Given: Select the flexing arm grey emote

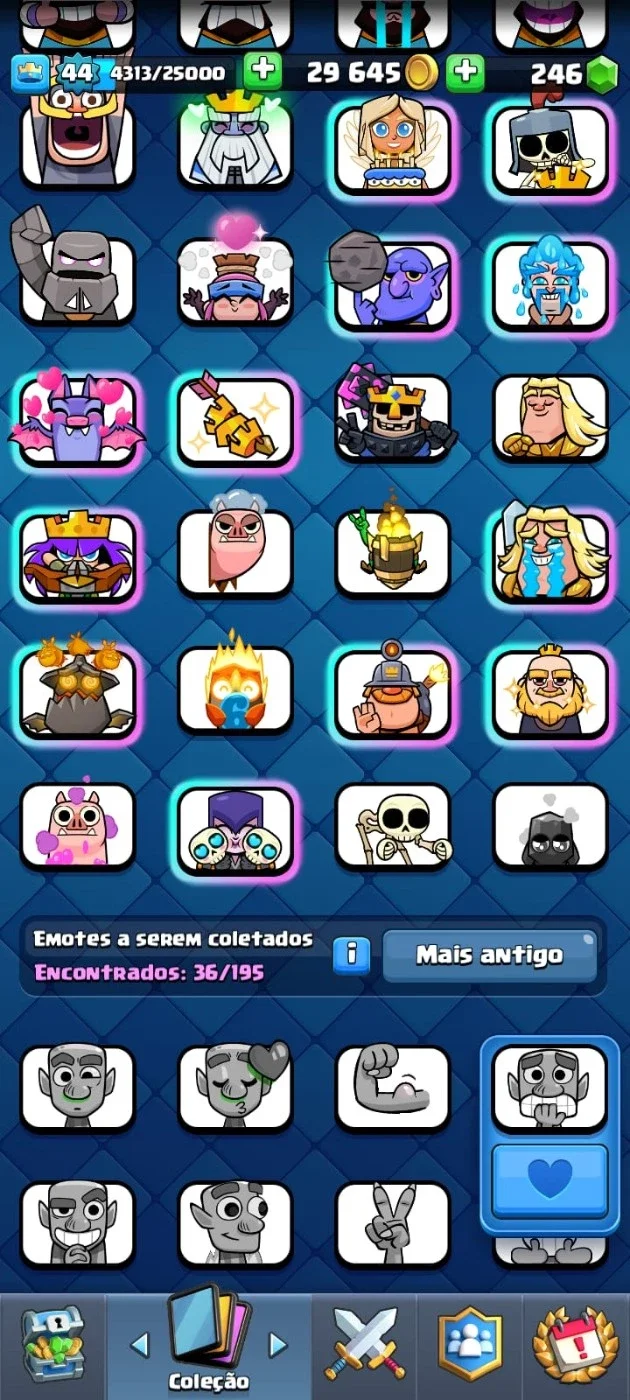Looking at the screenshot, I should tap(393, 1087).
